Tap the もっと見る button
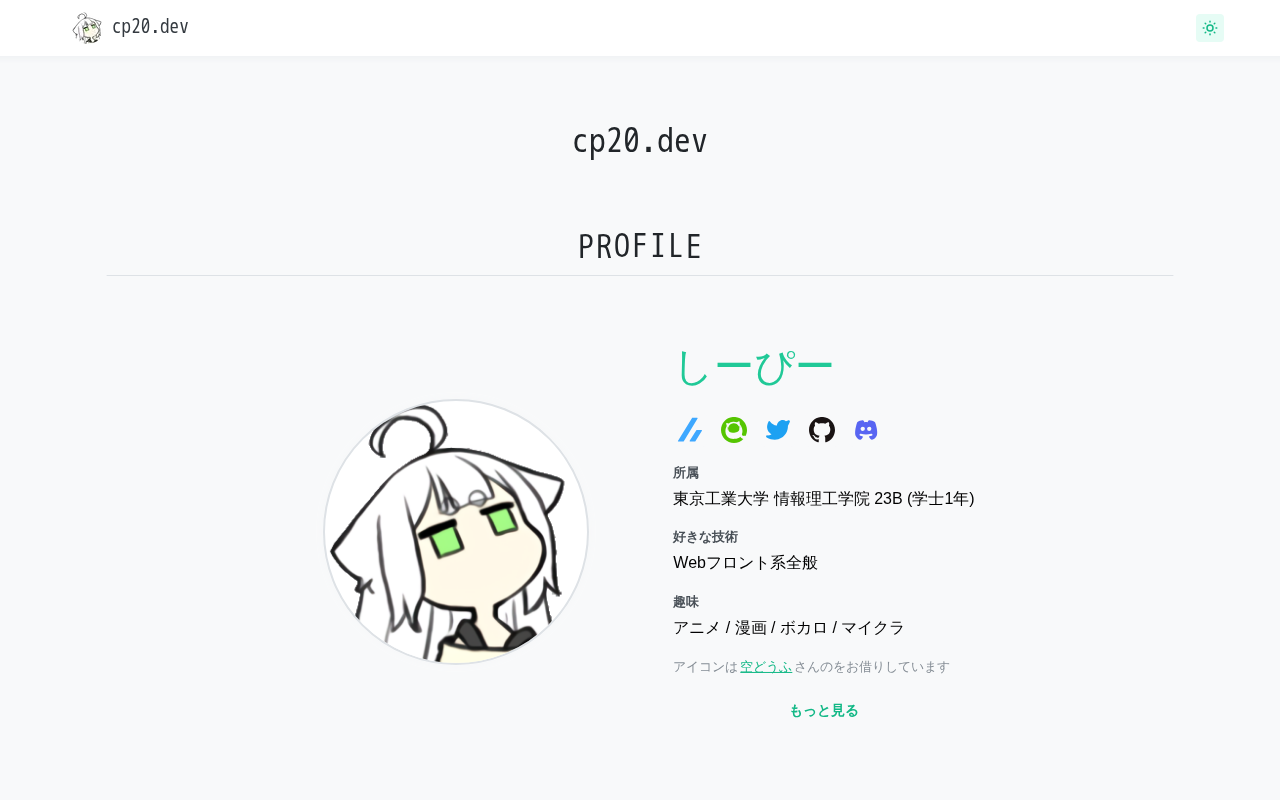The height and width of the screenshot is (800, 1280). [x=823, y=711]
